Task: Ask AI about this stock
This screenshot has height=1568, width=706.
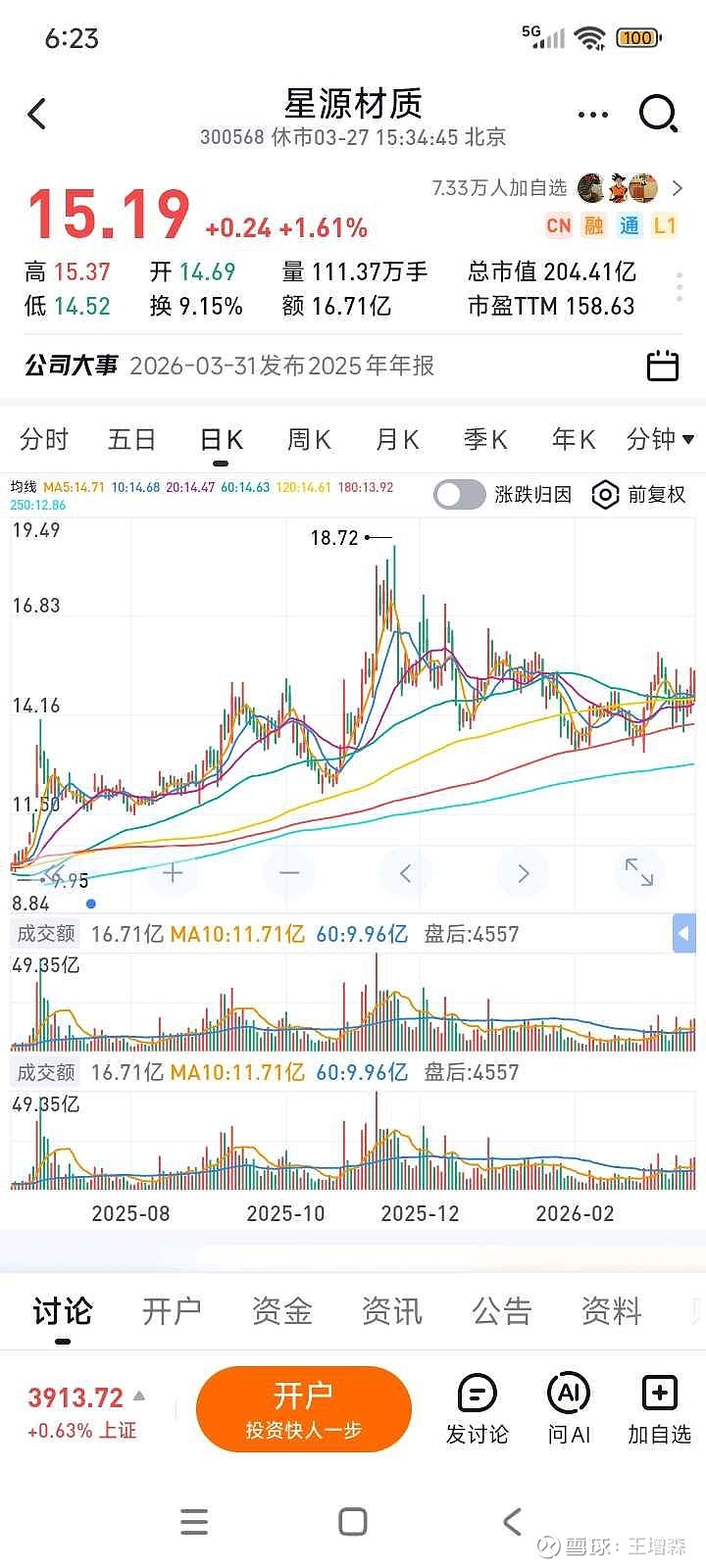Action: click(x=569, y=1409)
